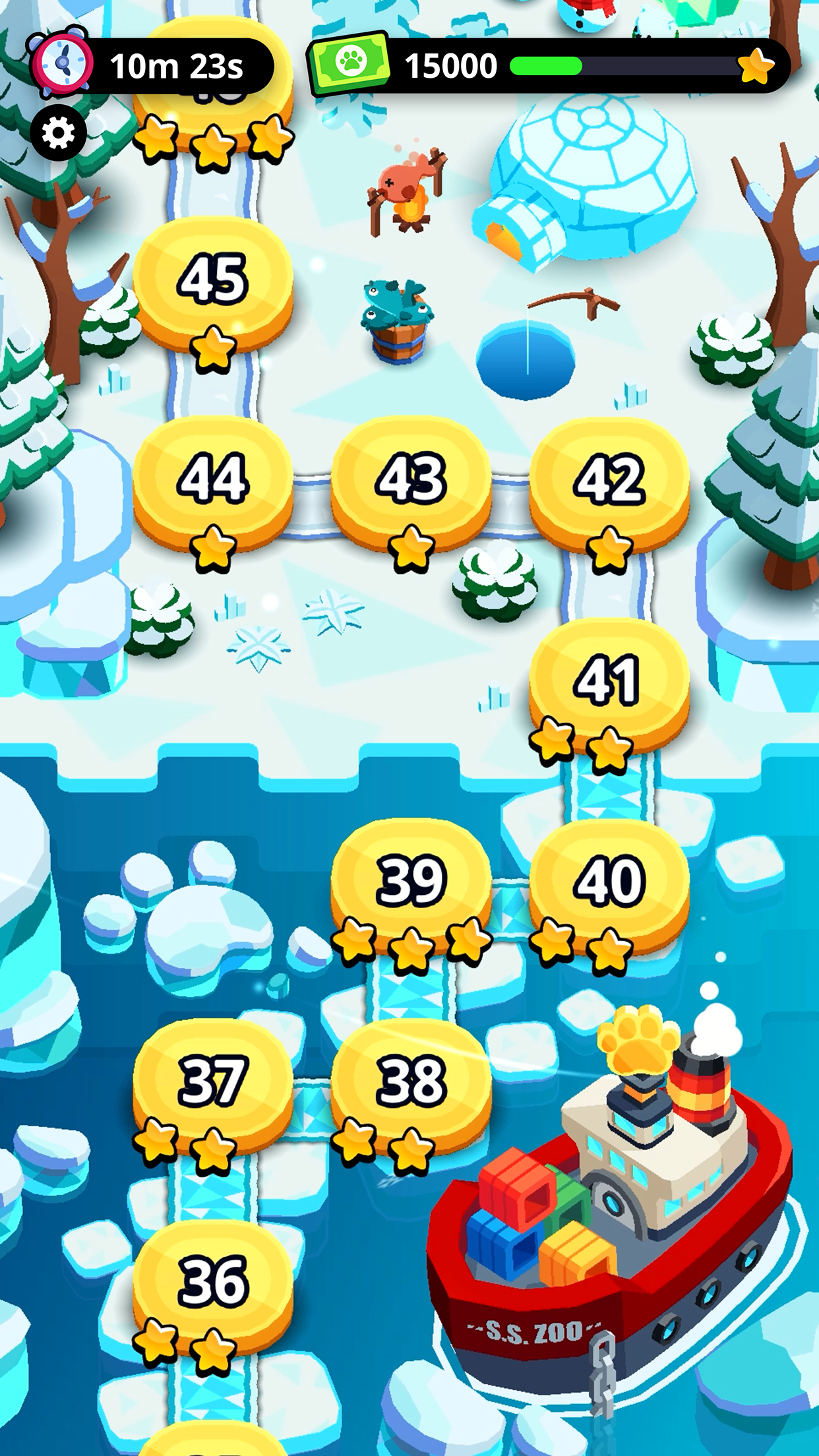Screen dimensions: 819x1456
Task: Pick level 36
Action: point(212,1282)
